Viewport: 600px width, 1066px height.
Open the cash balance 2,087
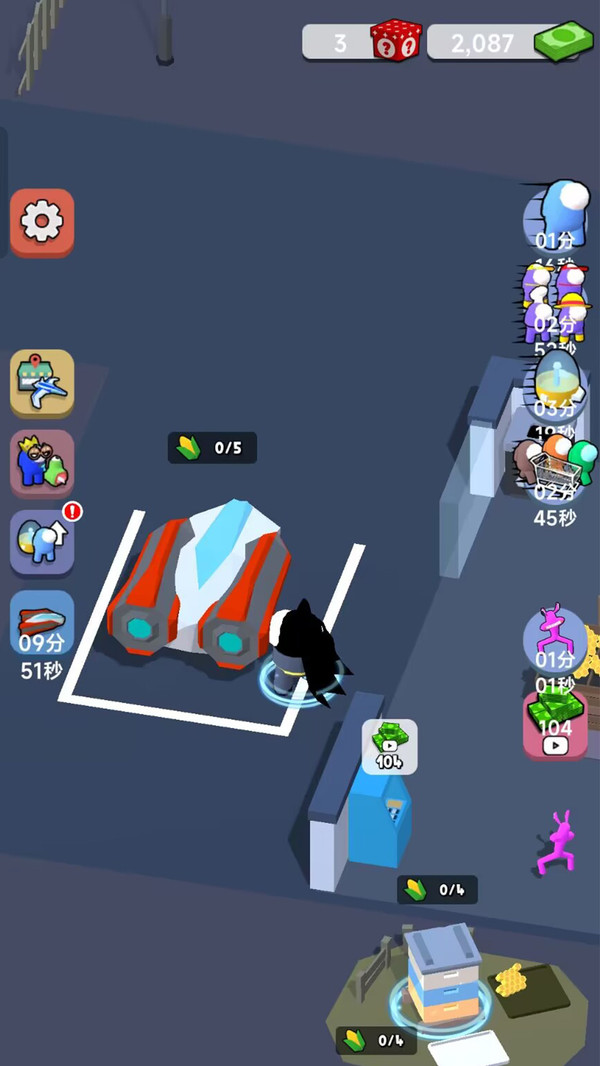pos(503,43)
